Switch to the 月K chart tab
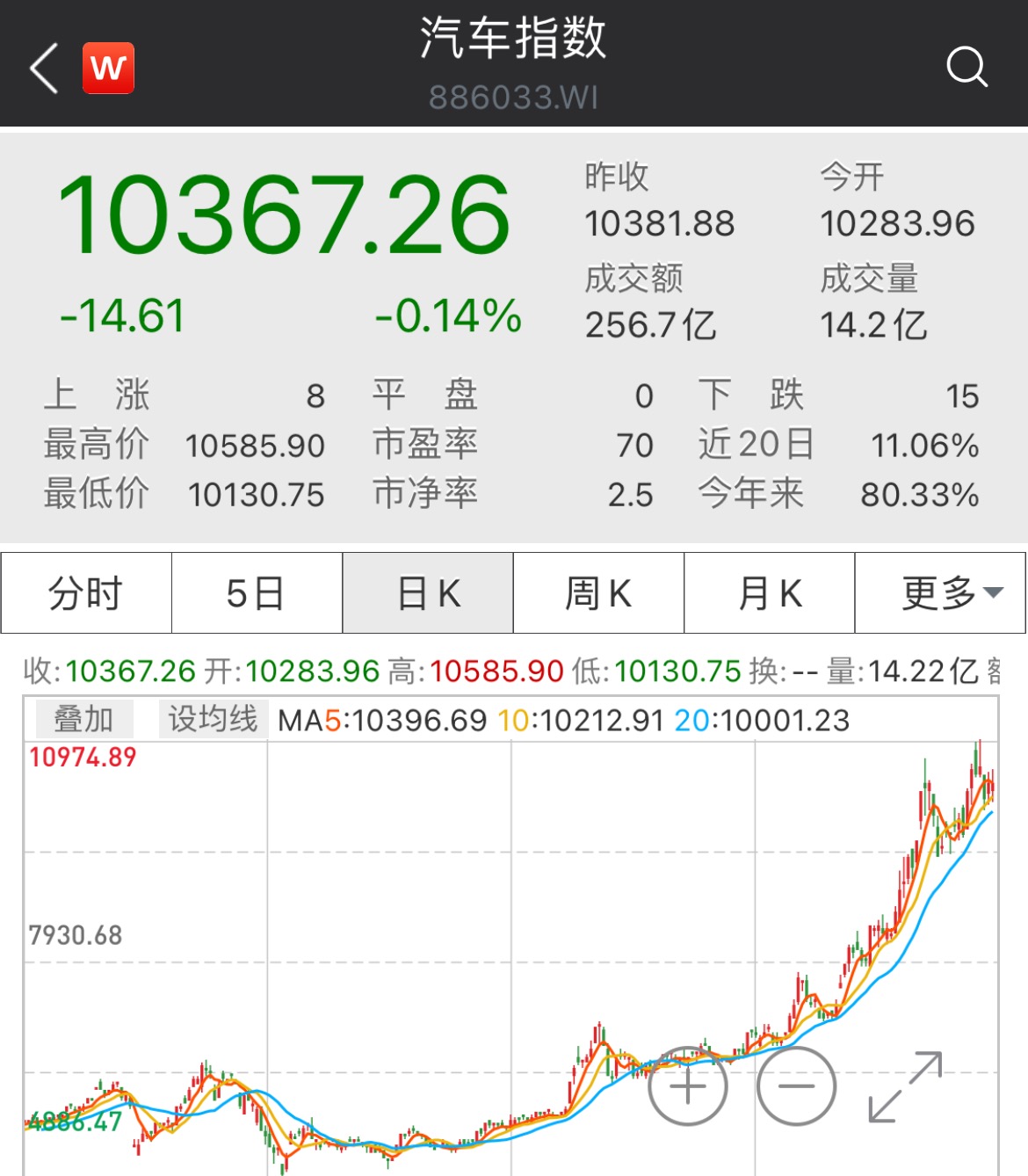This screenshot has height=1176, width=1028. click(x=770, y=593)
